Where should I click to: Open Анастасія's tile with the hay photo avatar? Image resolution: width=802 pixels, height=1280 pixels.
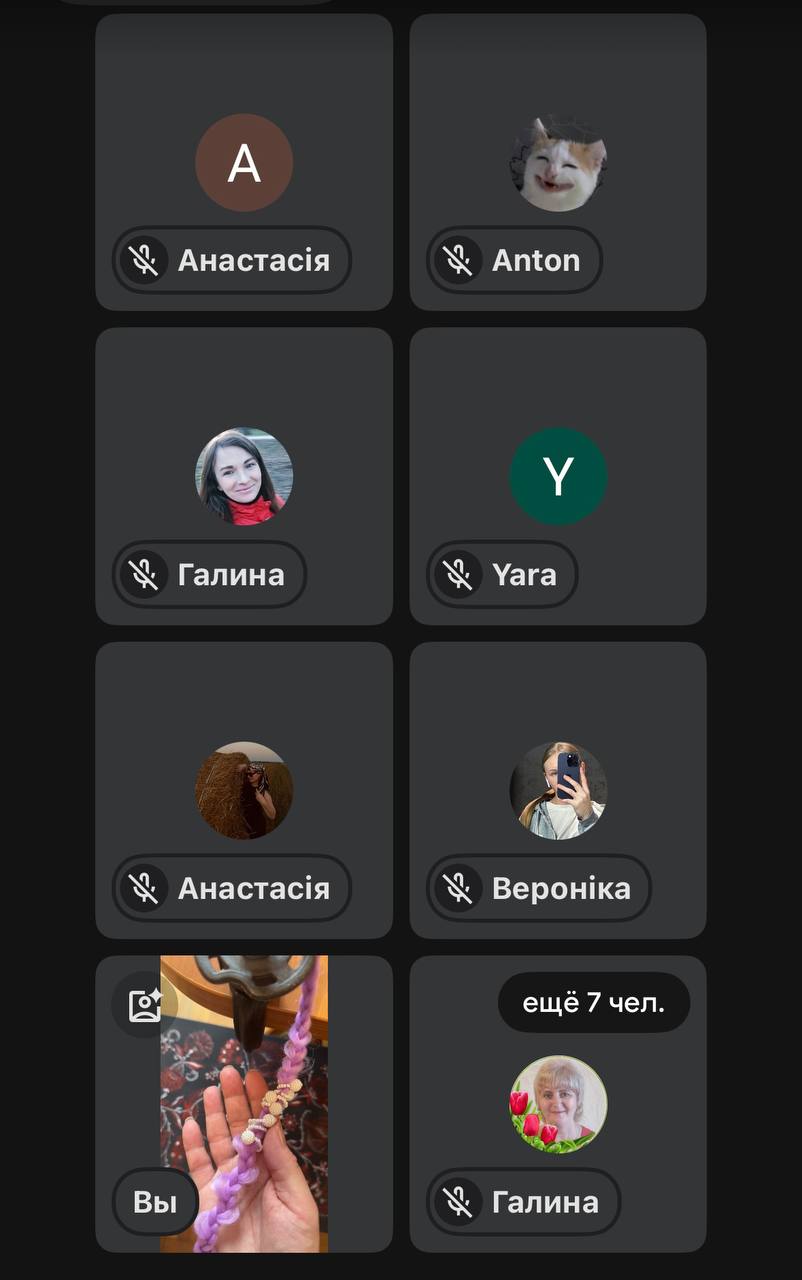244,790
